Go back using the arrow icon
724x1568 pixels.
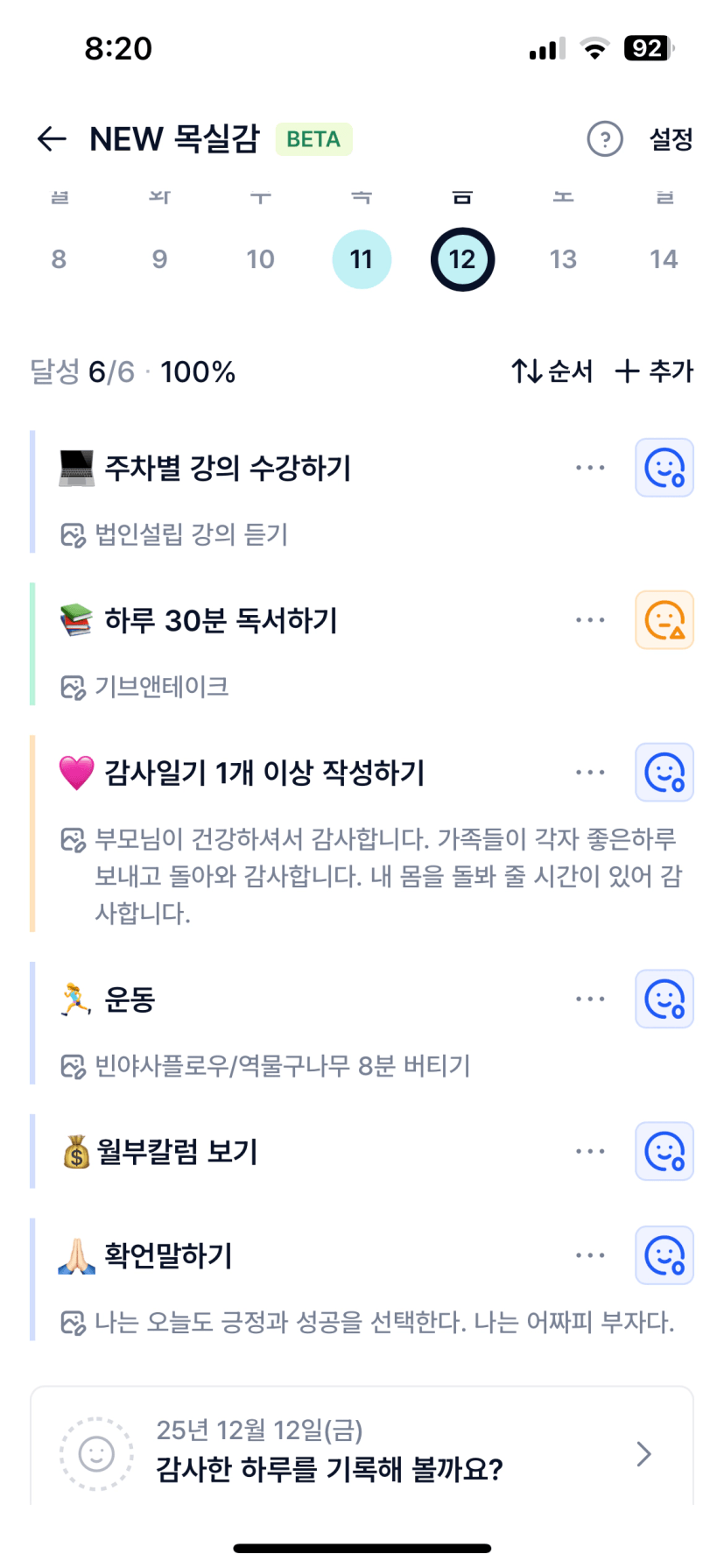tap(52, 139)
